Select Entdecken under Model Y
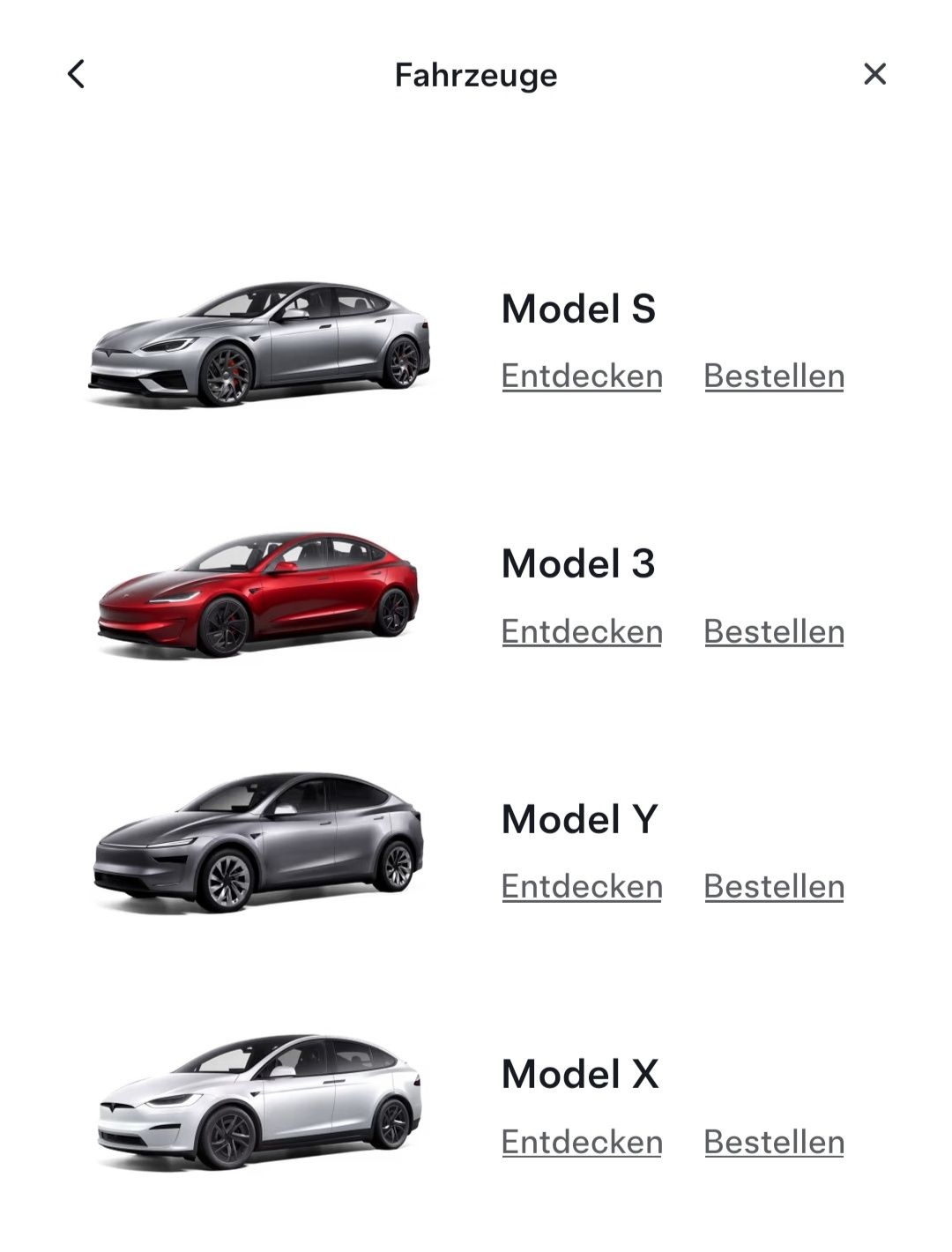 [x=582, y=887]
